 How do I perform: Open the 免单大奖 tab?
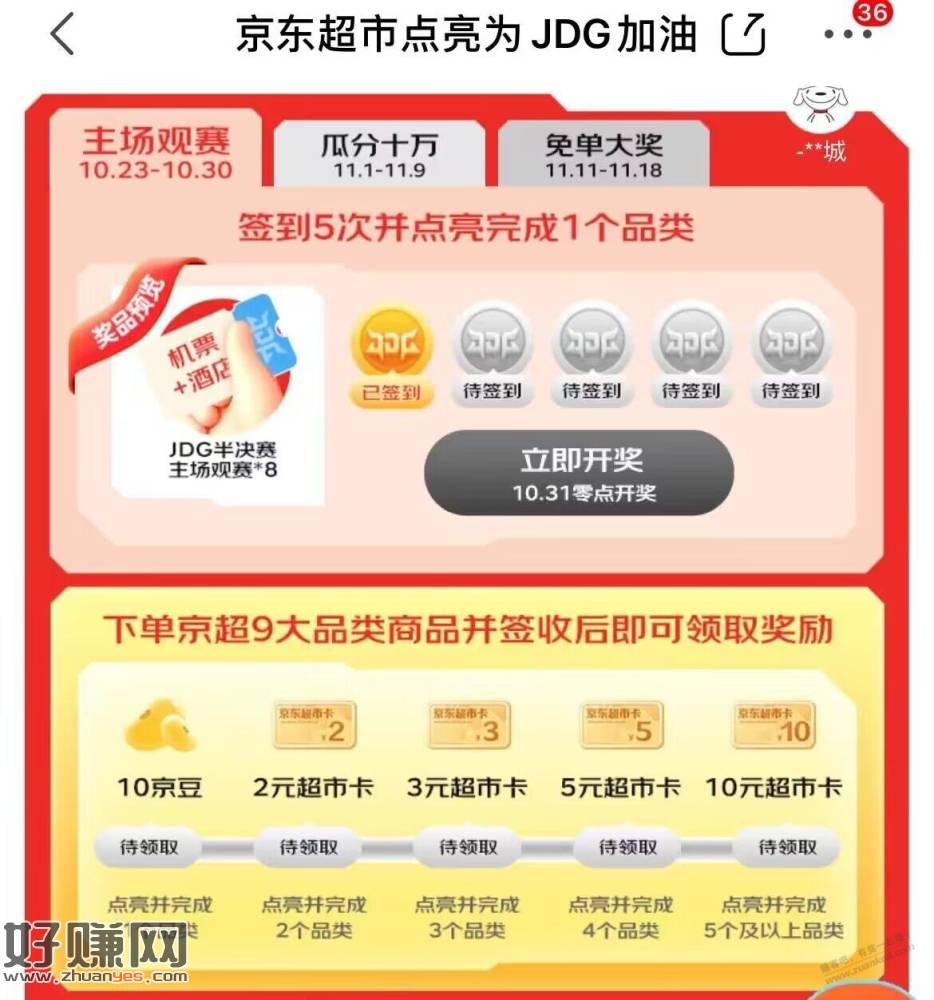[x=603, y=155]
